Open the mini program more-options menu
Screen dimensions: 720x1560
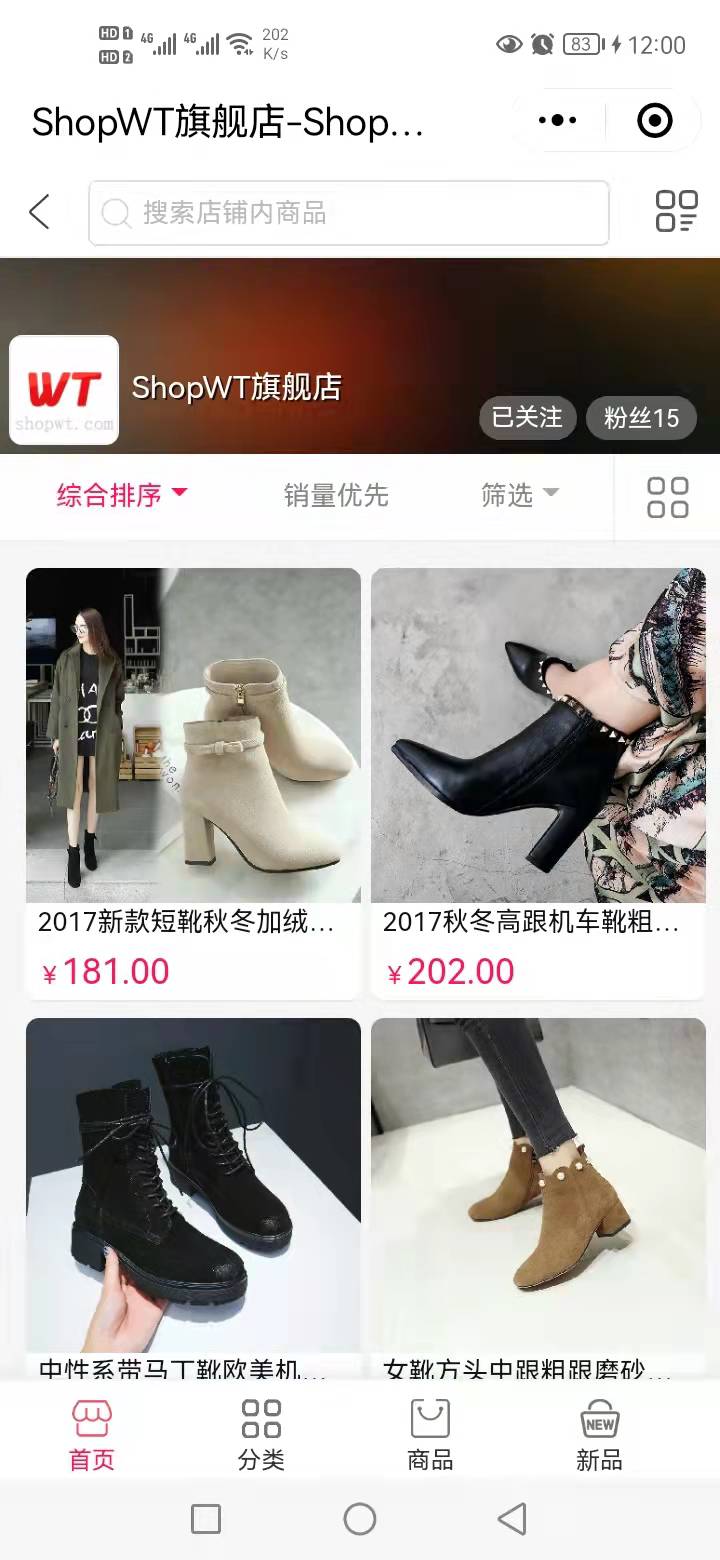click(x=557, y=121)
